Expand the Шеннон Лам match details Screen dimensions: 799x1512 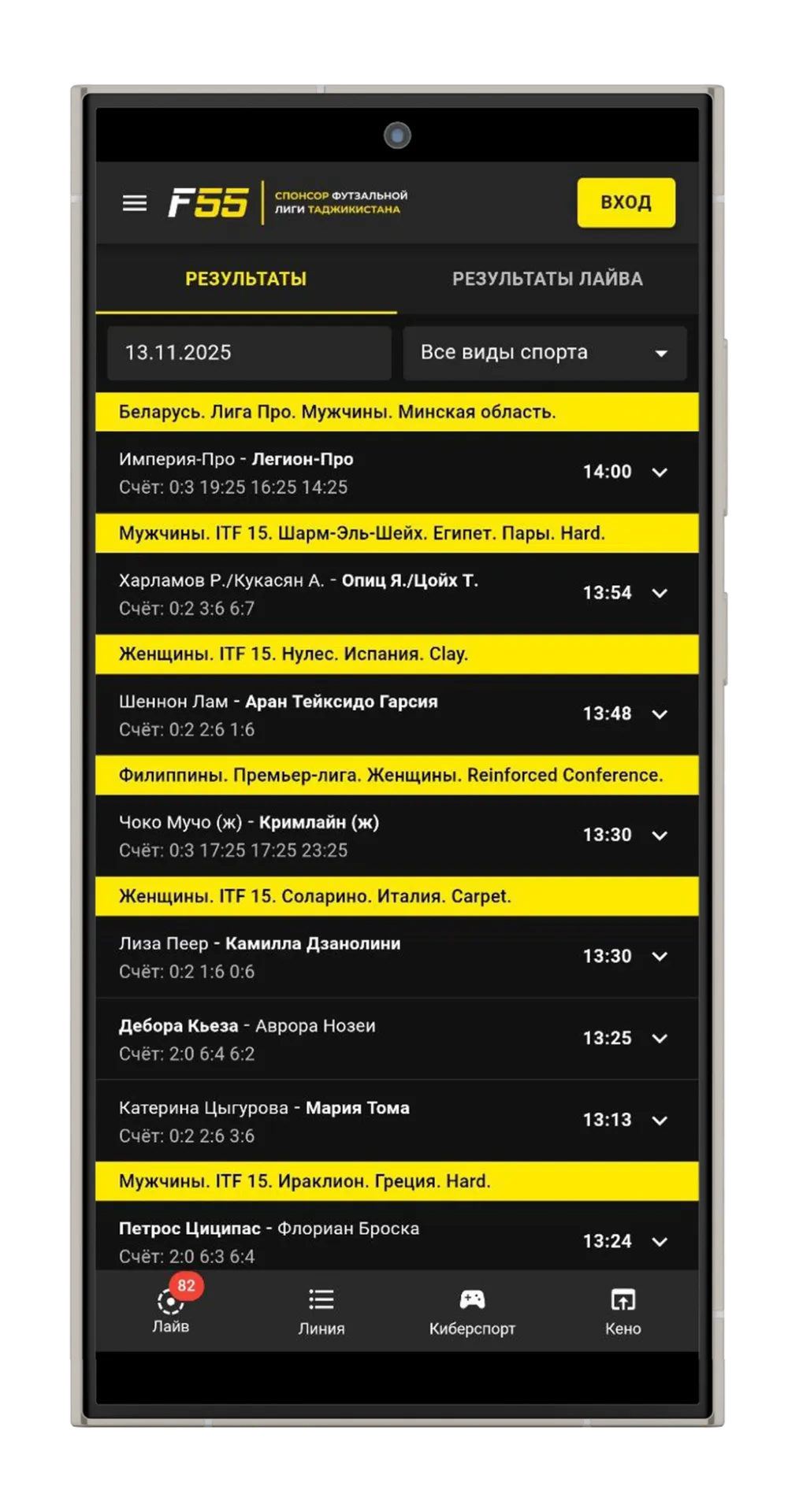click(397, 715)
